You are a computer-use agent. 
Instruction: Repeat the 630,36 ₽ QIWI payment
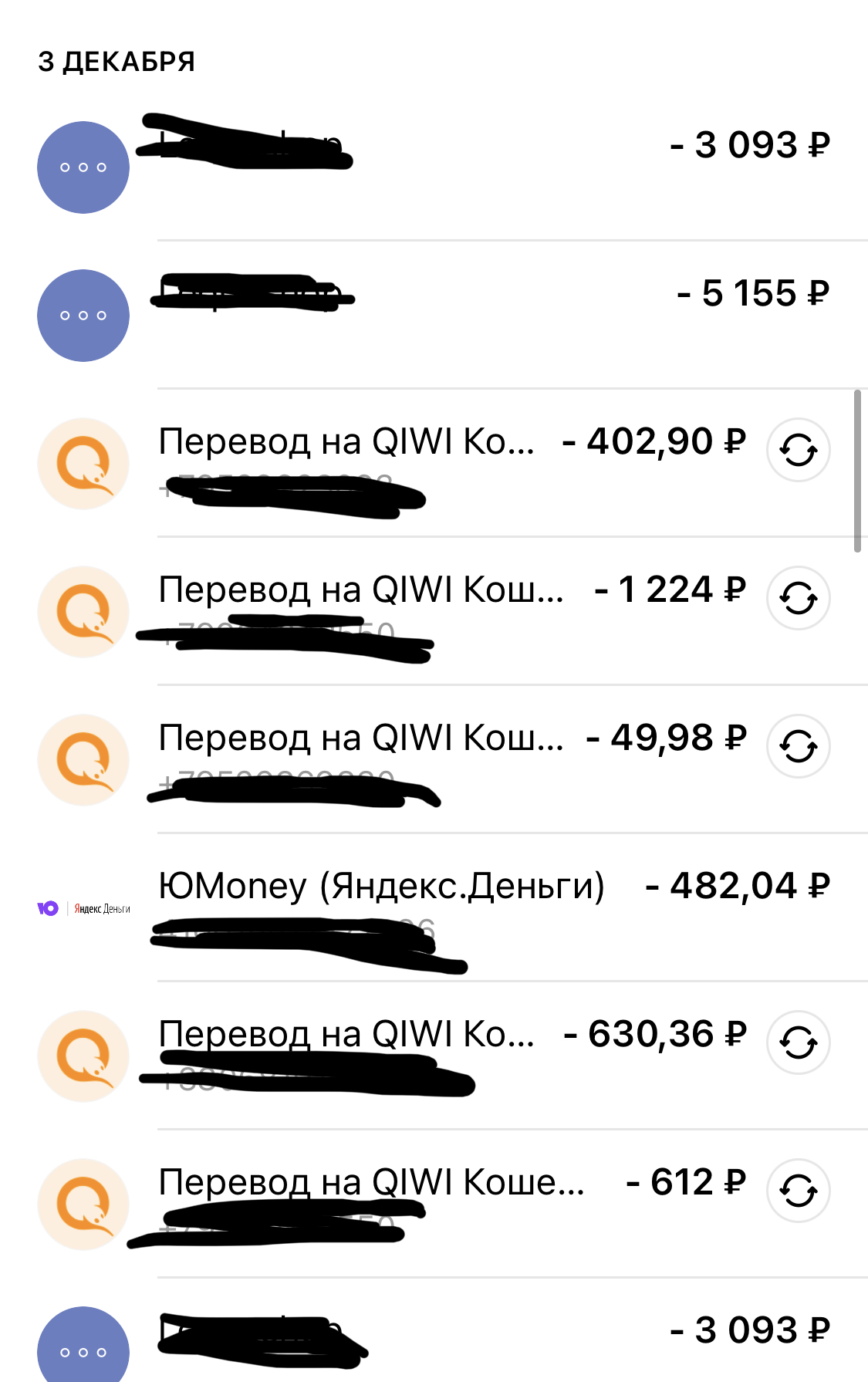[x=798, y=1043]
